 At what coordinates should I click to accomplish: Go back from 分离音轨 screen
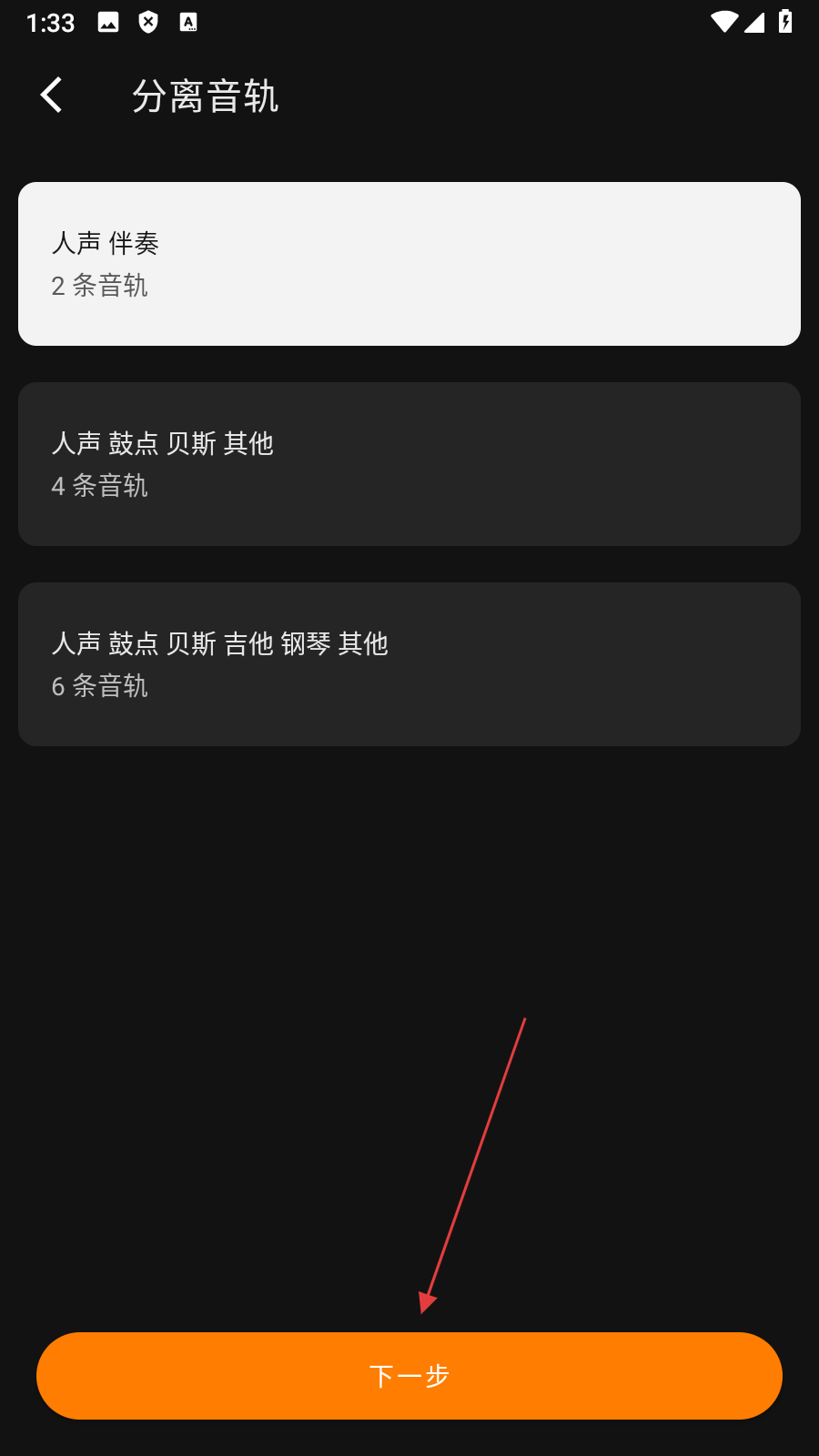(52, 96)
